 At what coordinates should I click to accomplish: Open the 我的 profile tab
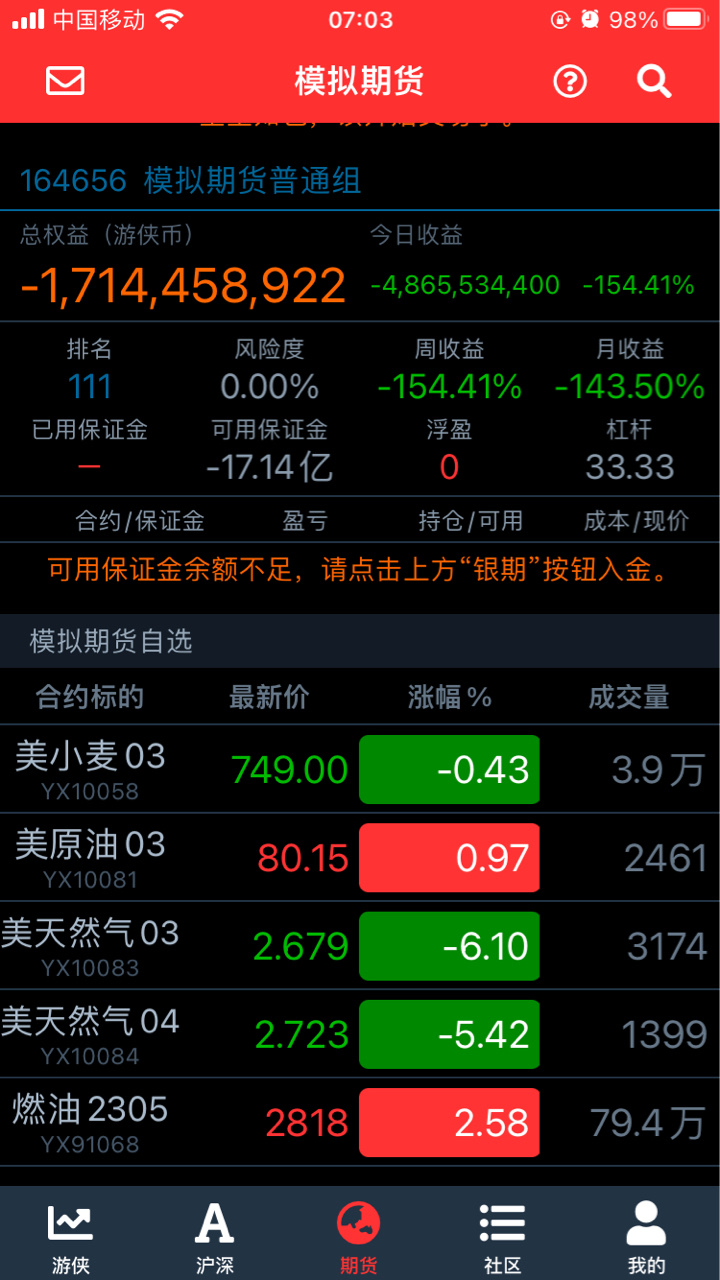tap(647, 1237)
